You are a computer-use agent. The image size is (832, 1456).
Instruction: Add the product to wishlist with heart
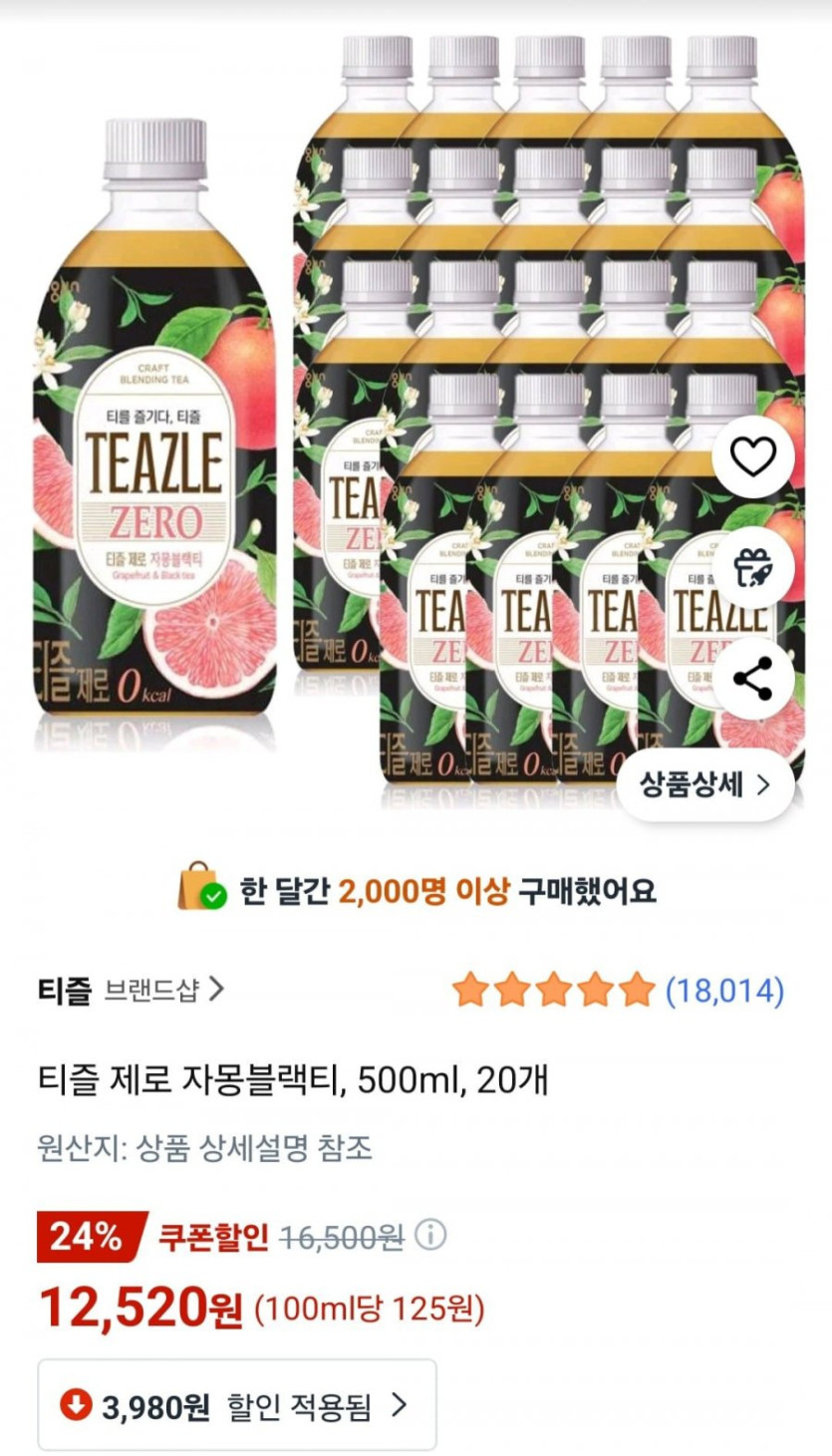coord(753,457)
